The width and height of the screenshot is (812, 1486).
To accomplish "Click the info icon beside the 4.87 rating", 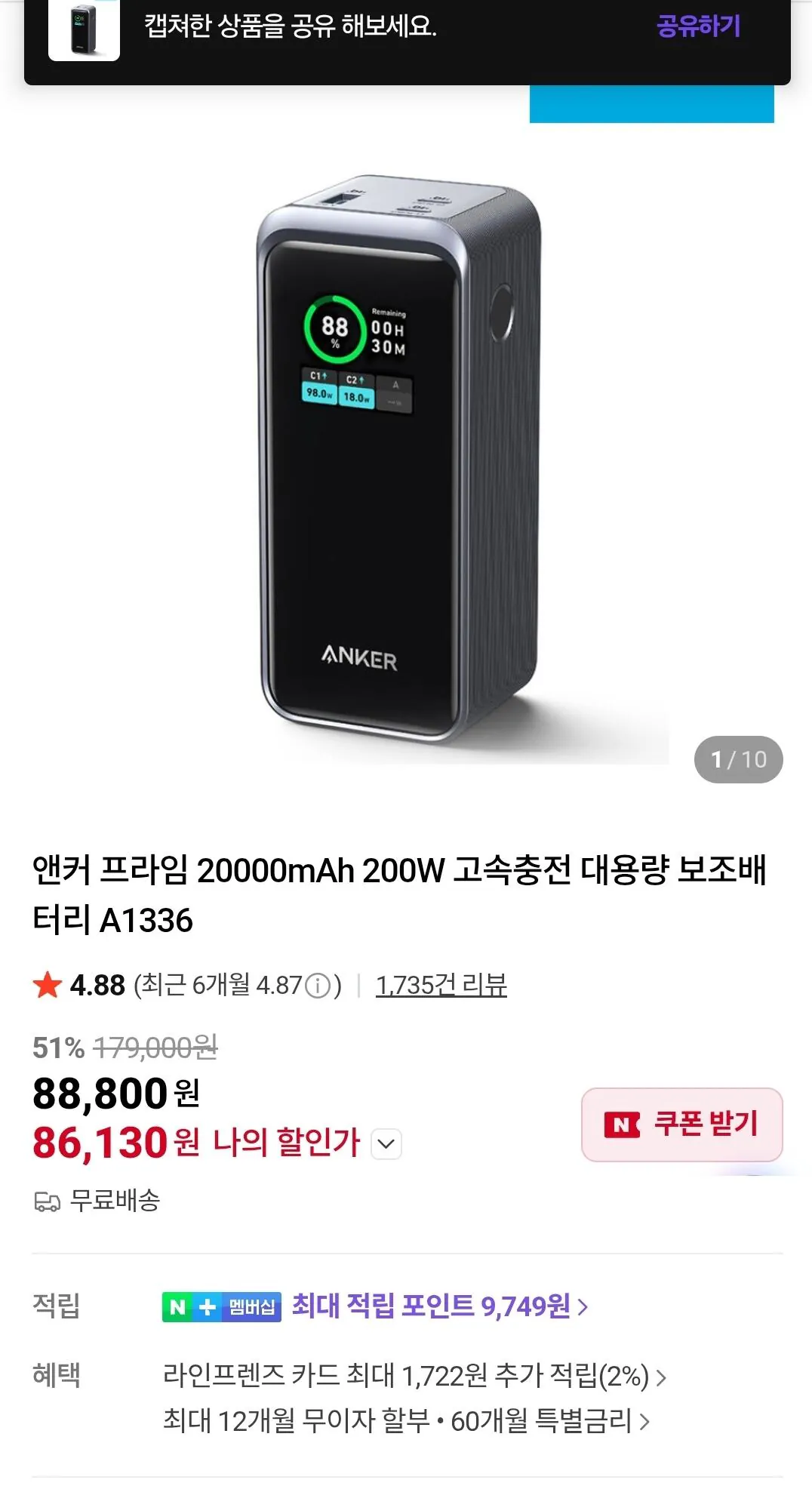I will (x=316, y=986).
